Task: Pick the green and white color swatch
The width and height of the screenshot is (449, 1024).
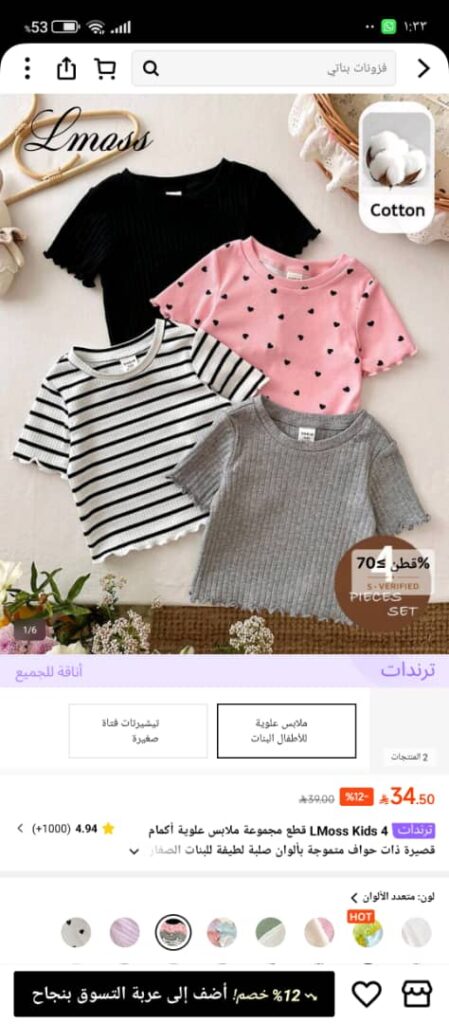Action: [270, 933]
